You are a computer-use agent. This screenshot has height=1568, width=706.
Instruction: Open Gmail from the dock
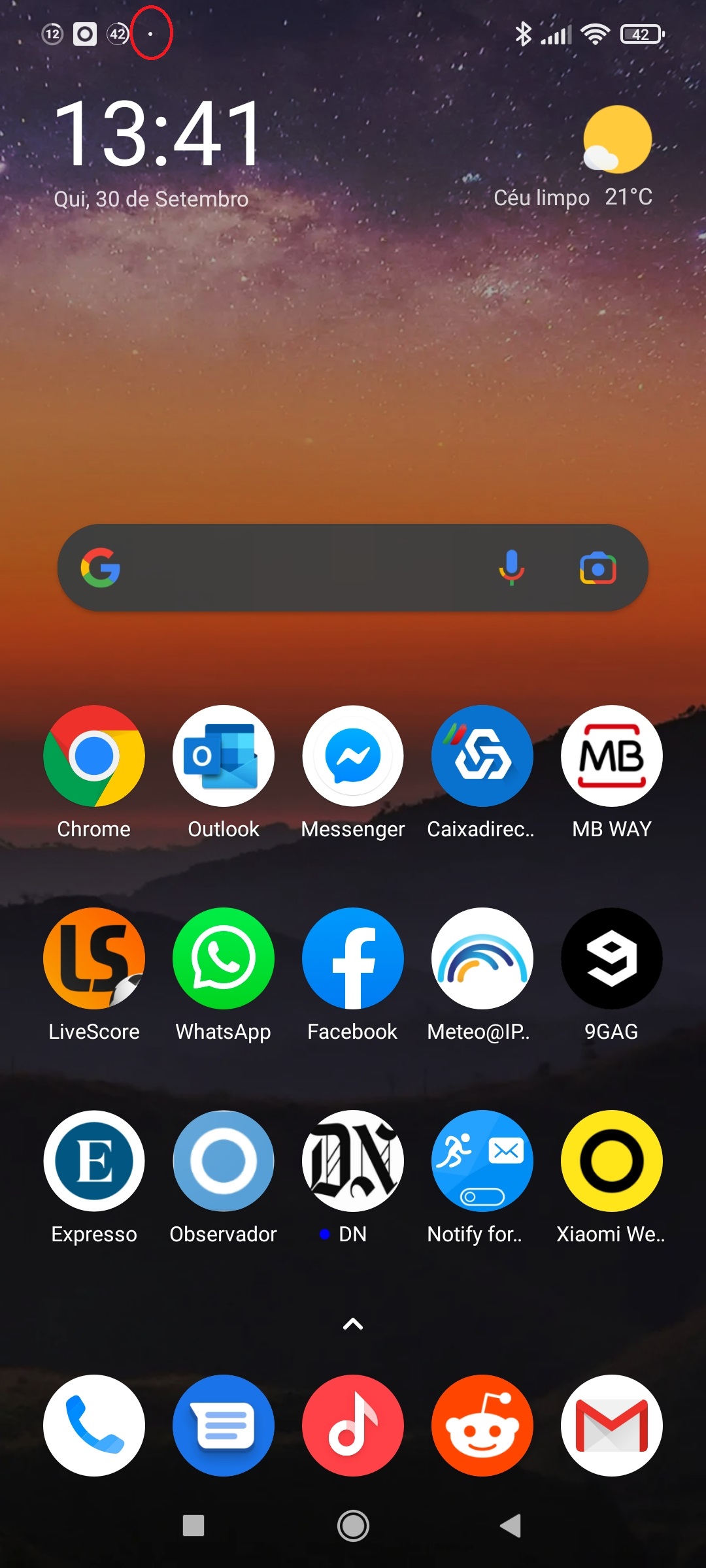pyautogui.click(x=612, y=1425)
